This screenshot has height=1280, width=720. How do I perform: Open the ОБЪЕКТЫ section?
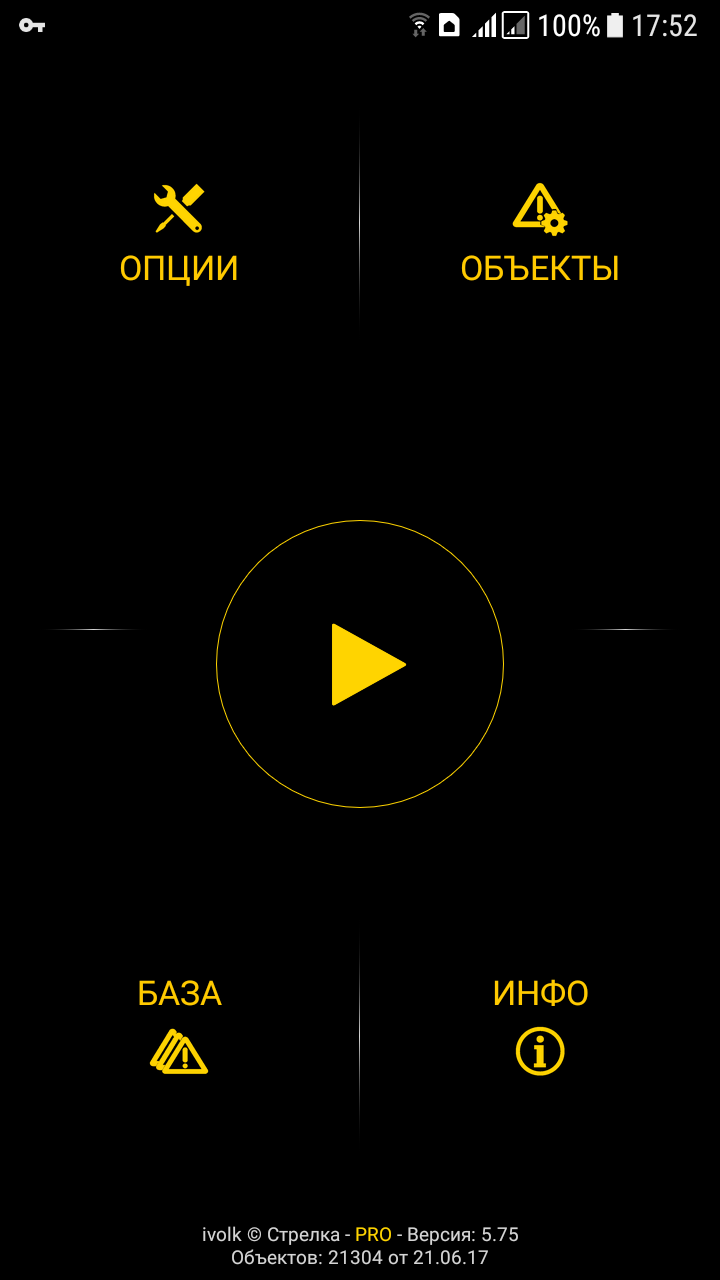(x=539, y=235)
